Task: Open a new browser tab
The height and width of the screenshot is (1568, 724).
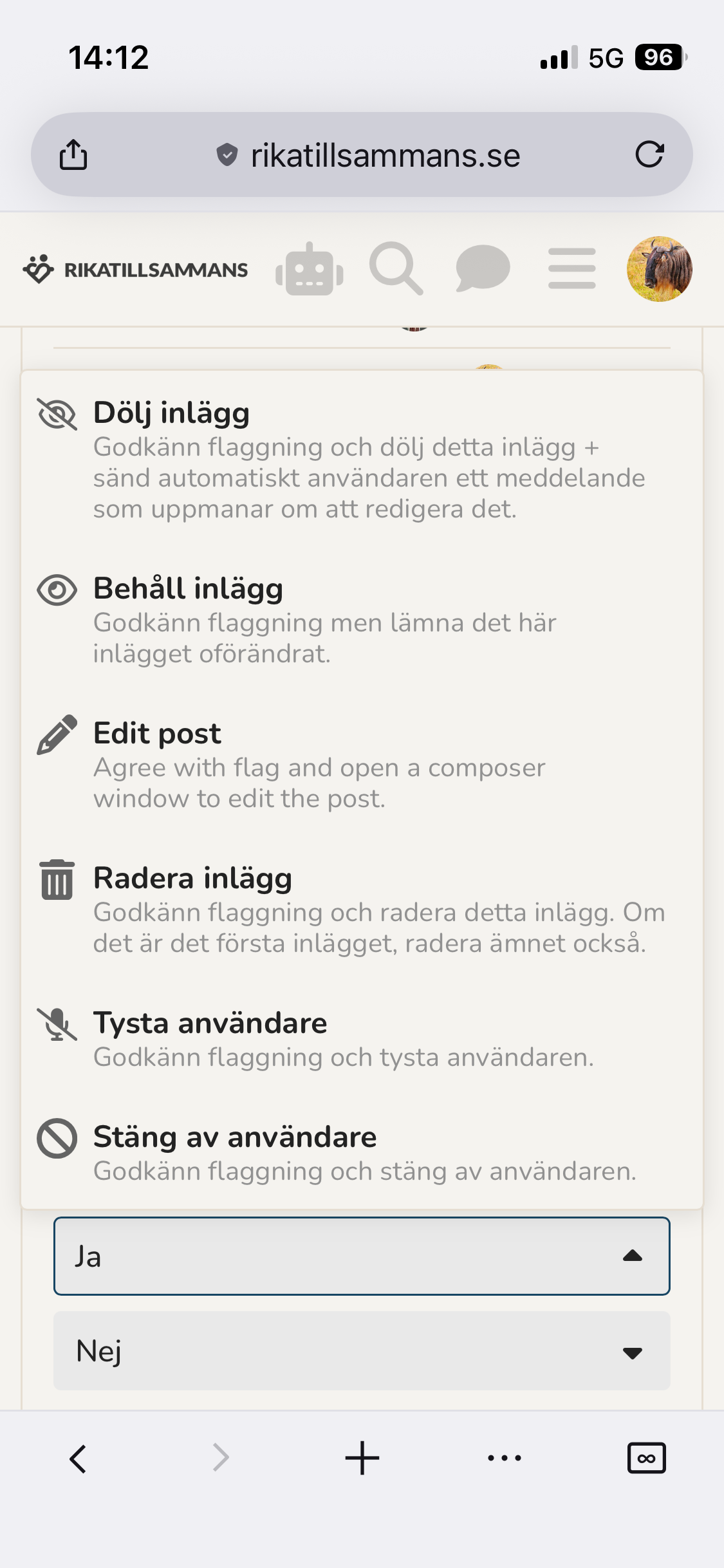Action: (362, 1458)
